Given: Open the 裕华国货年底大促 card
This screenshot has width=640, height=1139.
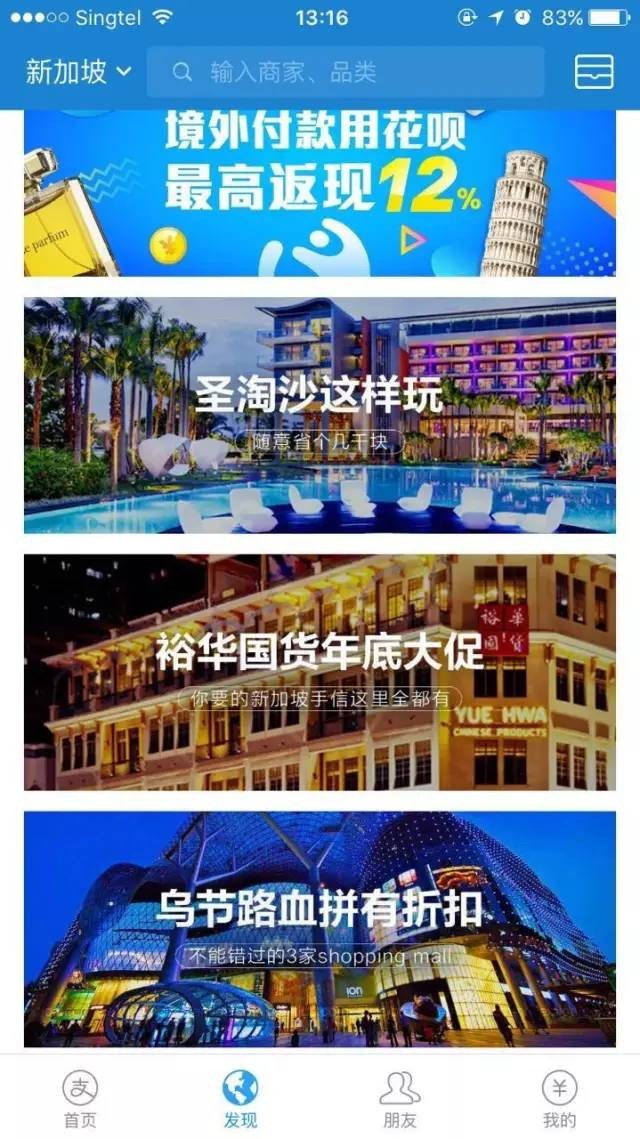Looking at the screenshot, I should tap(320, 672).
